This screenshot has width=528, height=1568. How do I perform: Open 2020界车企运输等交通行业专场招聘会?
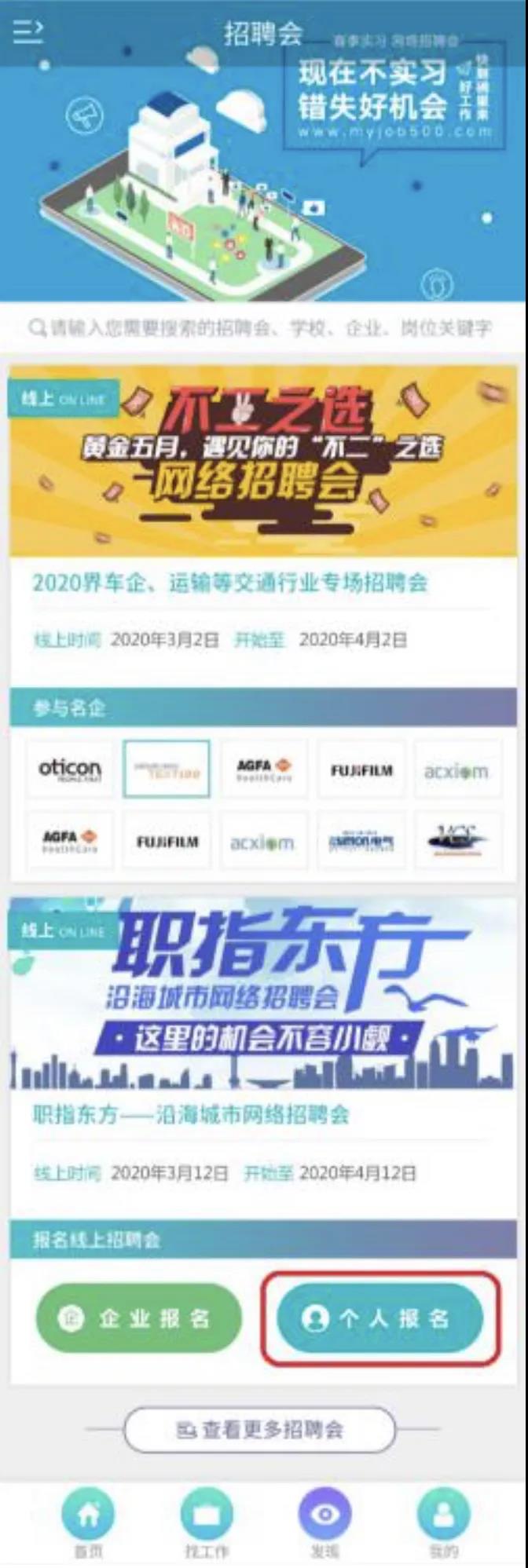click(230, 583)
